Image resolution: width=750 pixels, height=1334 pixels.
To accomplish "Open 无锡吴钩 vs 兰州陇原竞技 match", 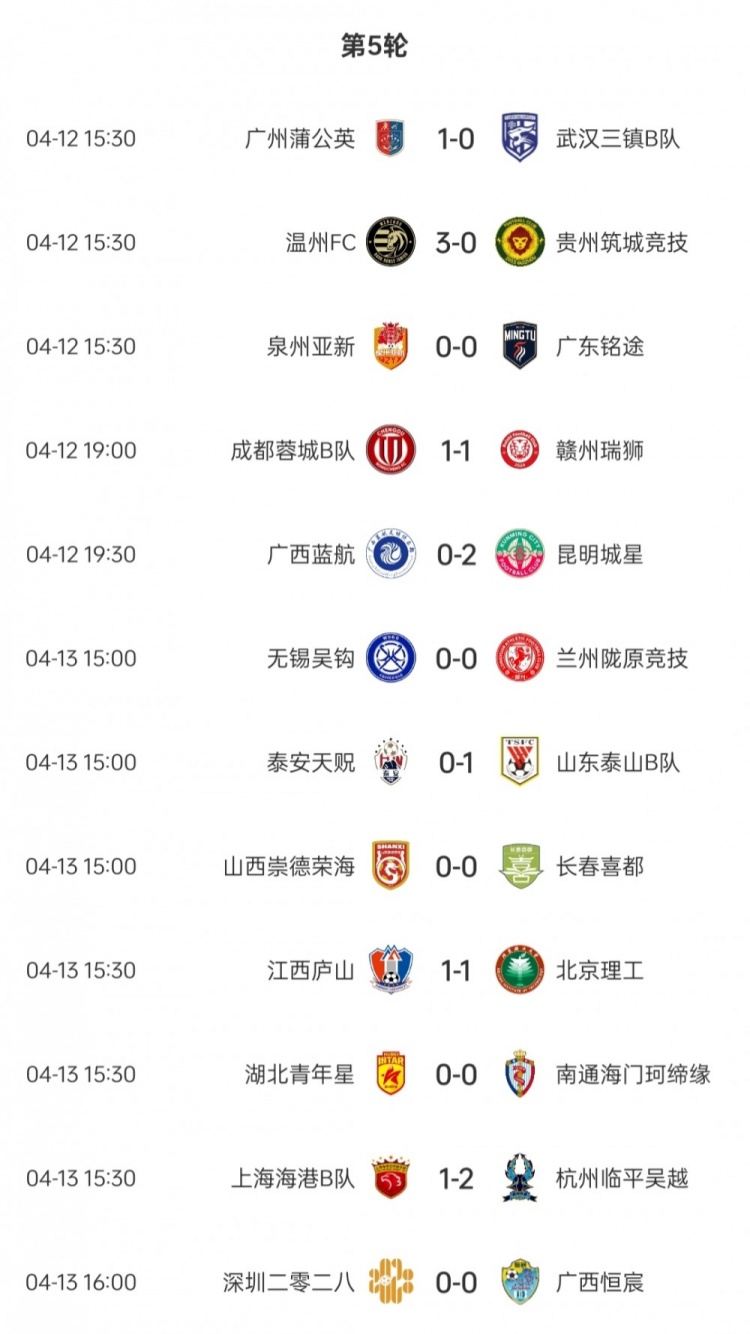I will tap(455, 658).
